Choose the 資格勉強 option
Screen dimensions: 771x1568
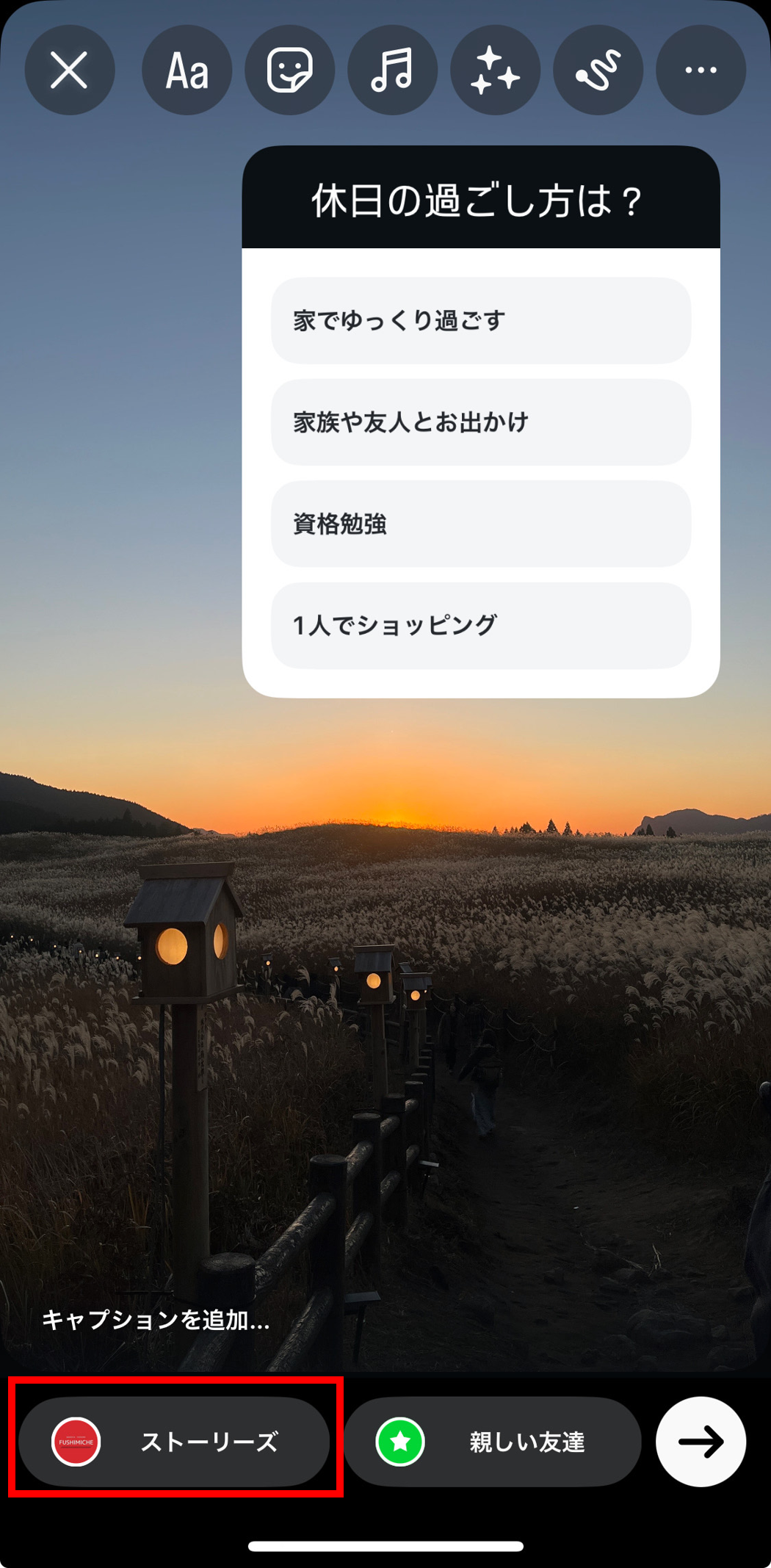(481, 524)
